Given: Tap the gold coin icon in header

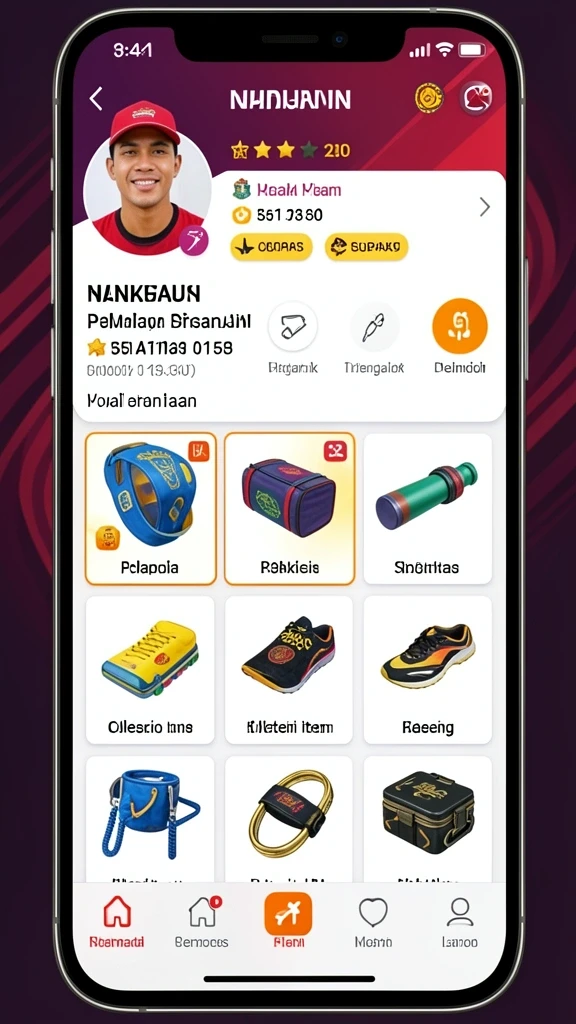Looking at the screenshot, I should click(429, 98).
